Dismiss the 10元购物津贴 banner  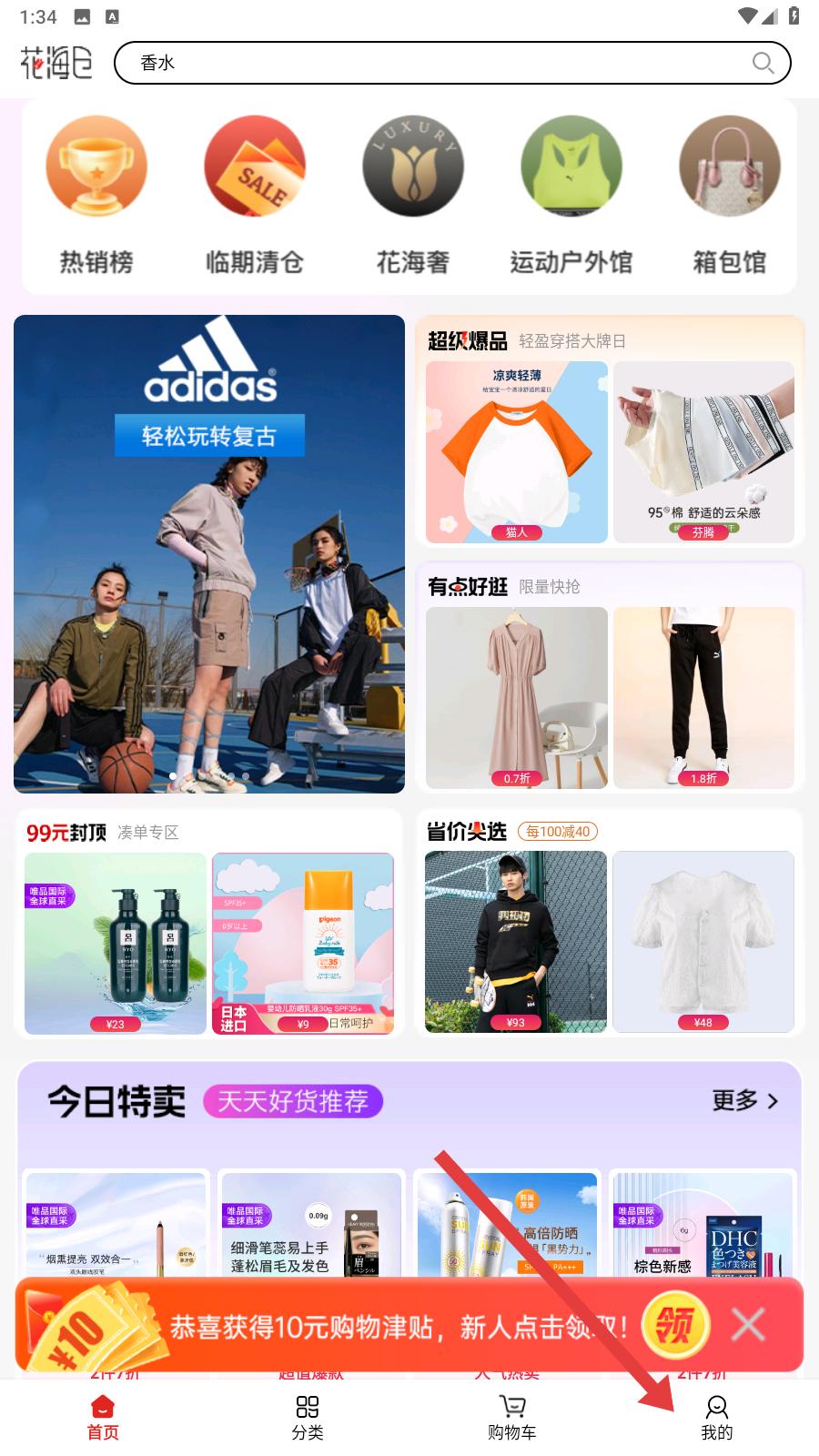tap(748, 1325)
